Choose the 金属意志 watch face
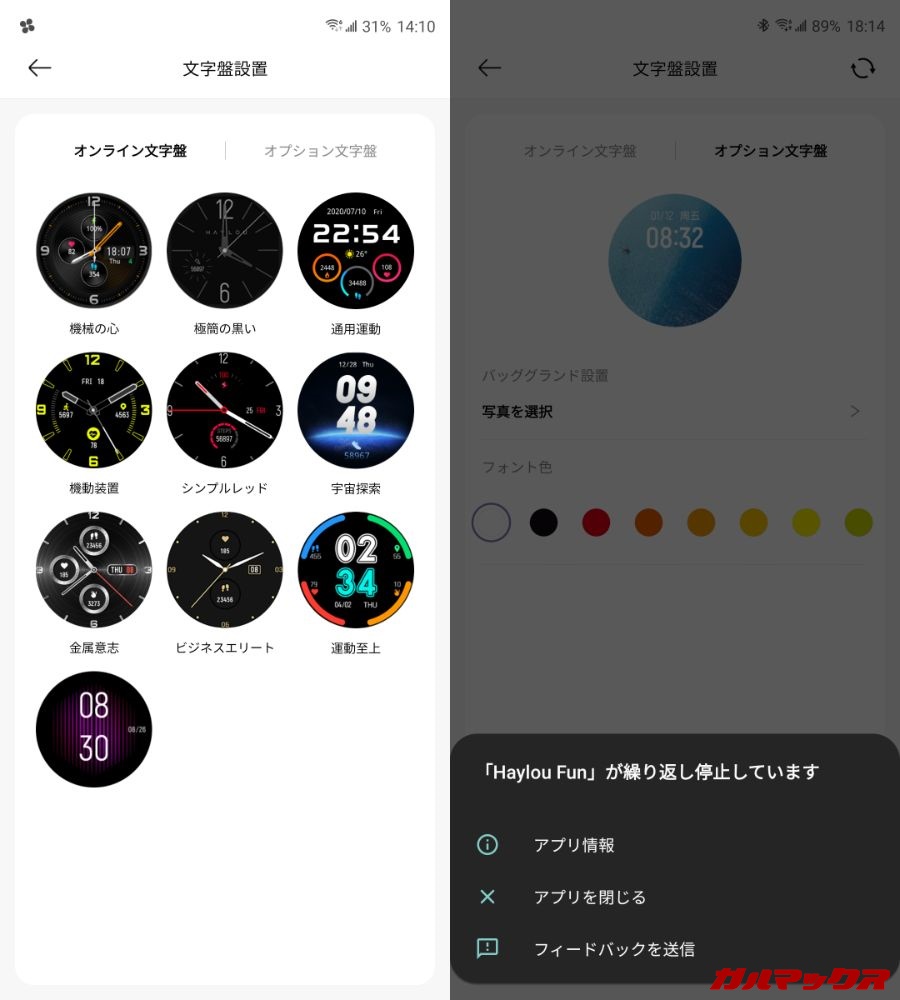 pos(94,570)
